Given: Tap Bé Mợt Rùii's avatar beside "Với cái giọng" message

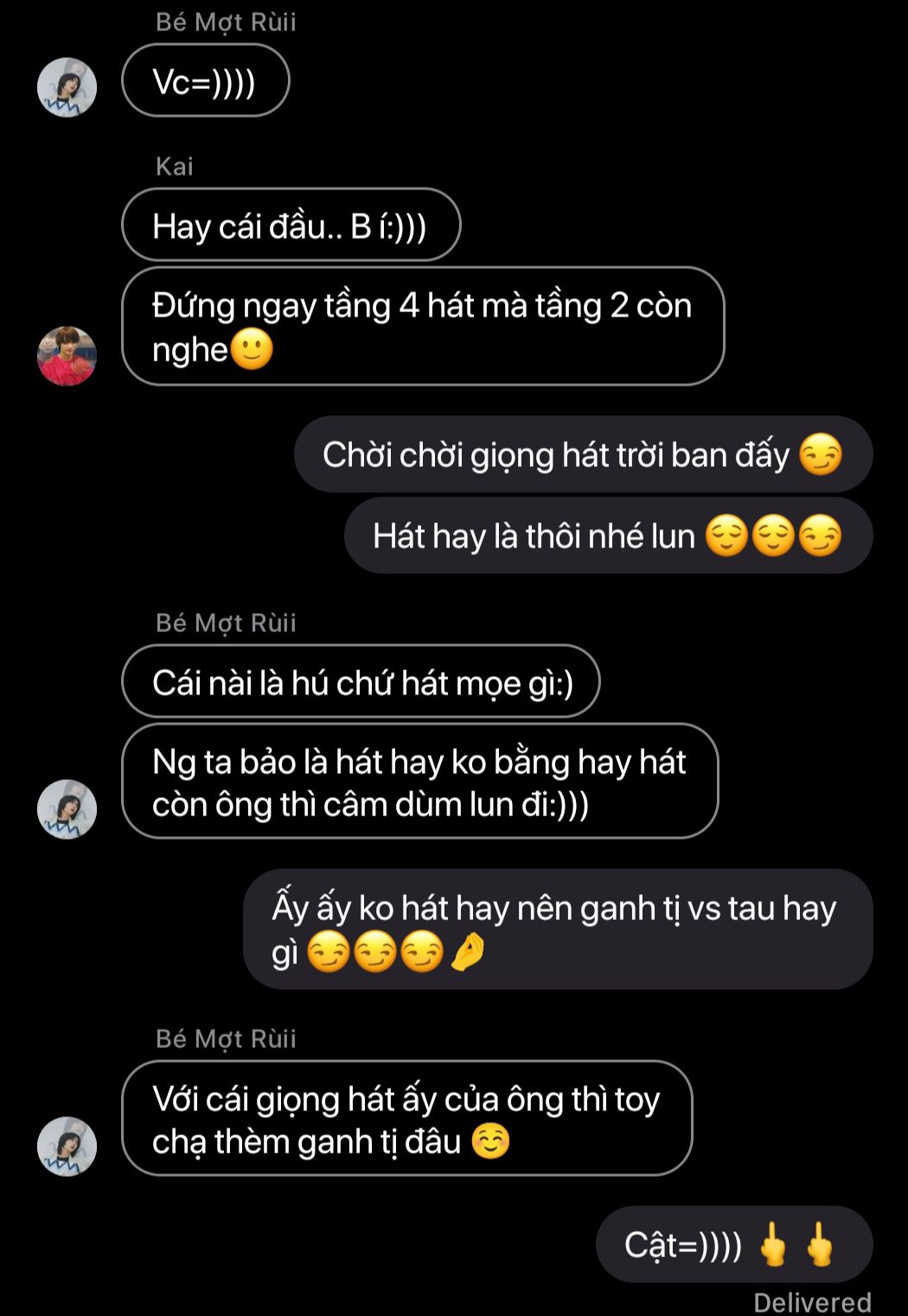Looking at the screenshot, I should pos(67,1146).
